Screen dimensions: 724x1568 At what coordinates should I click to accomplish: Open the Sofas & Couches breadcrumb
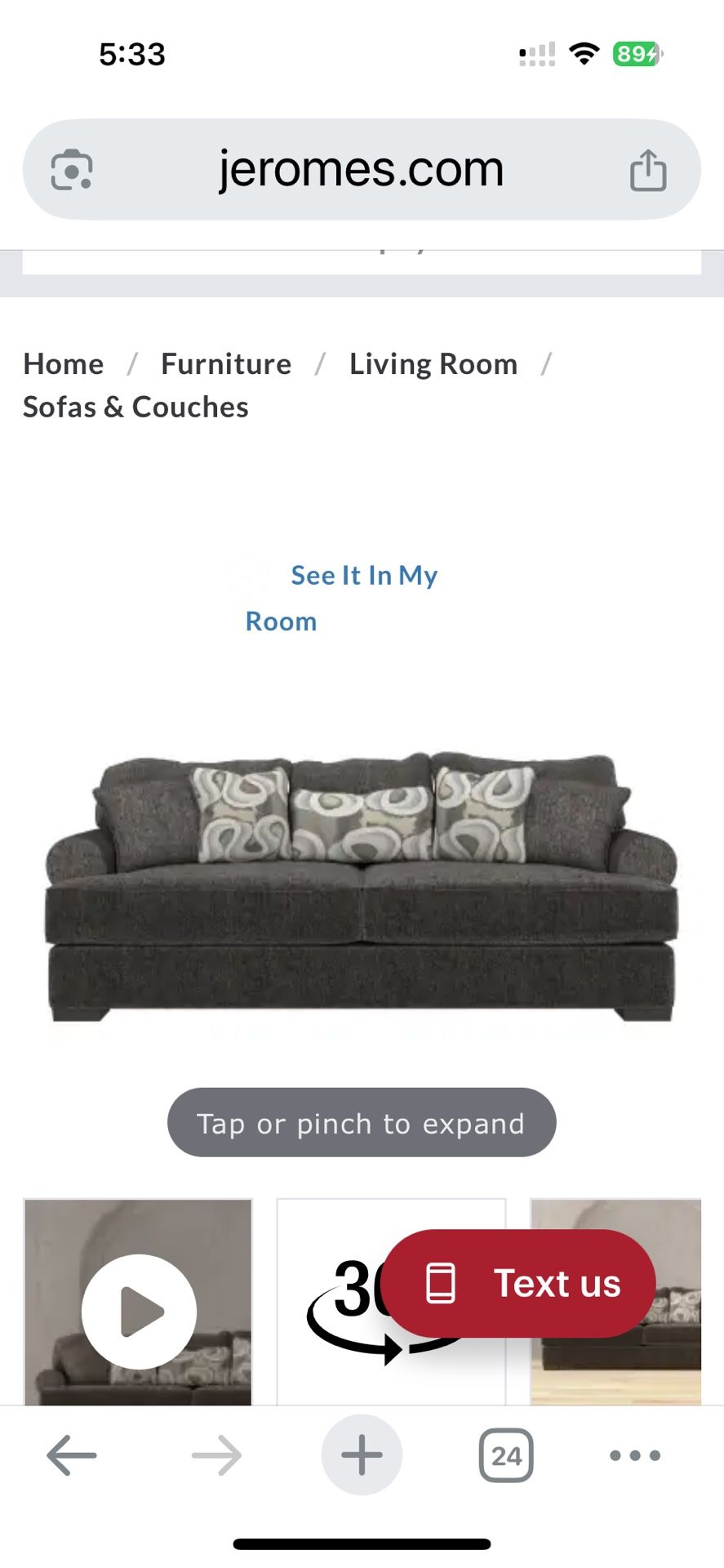(135, 407)
